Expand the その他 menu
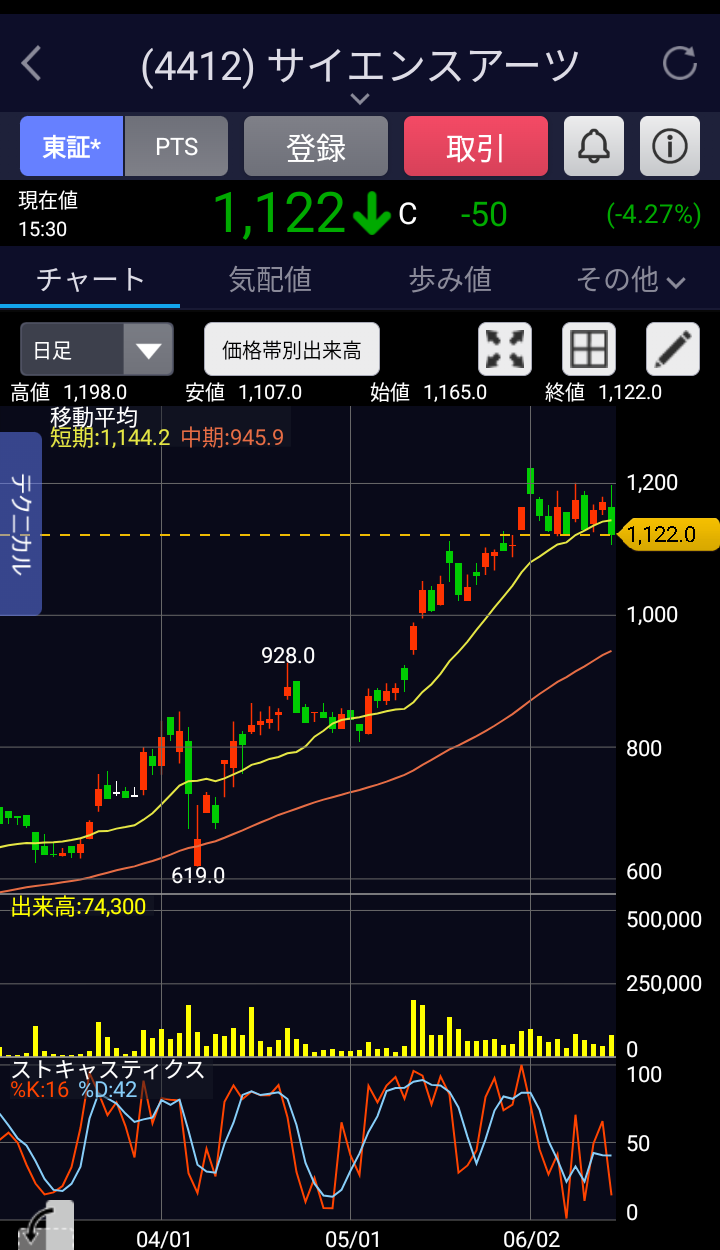720x1250 pixels. [630, 279]
